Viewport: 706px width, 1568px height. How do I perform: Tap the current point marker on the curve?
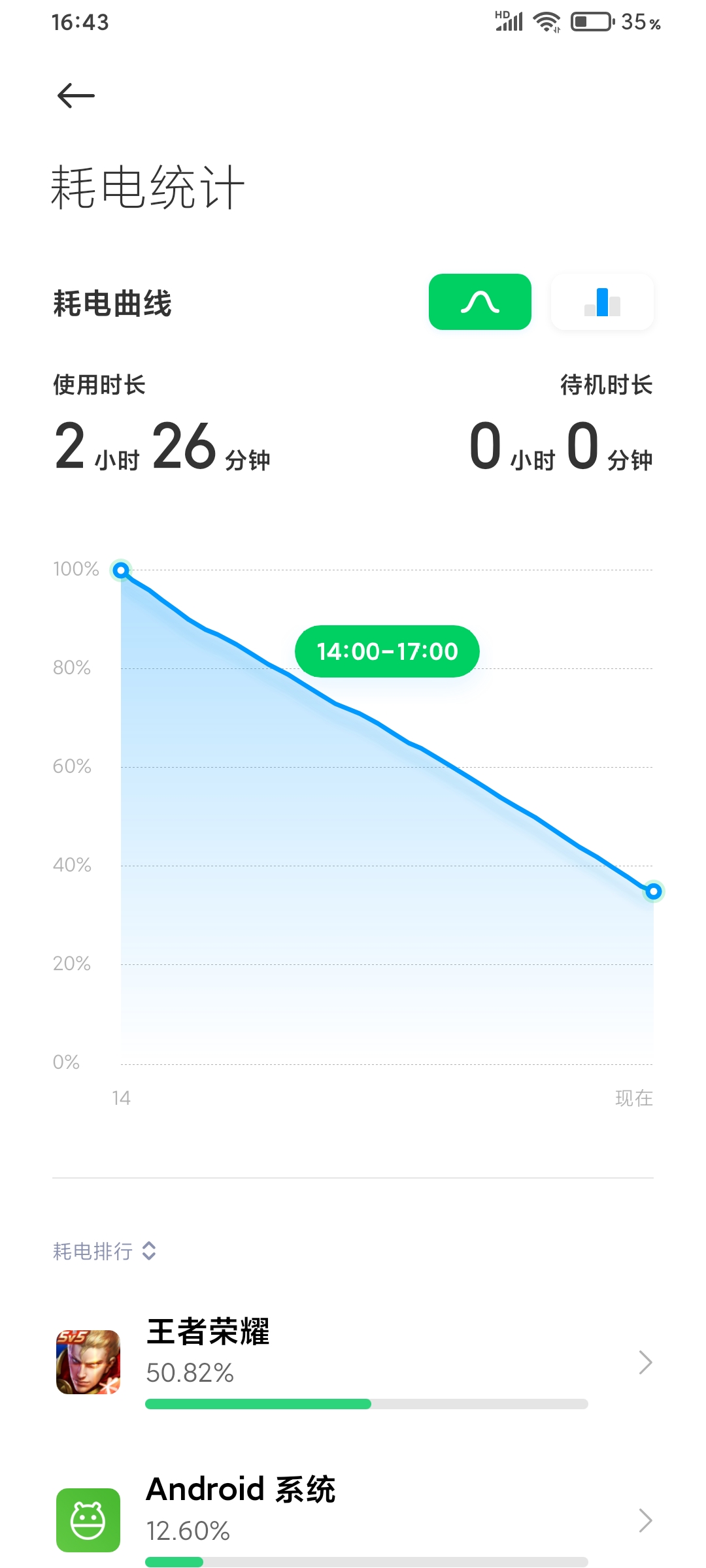click(x=654, y=891)
